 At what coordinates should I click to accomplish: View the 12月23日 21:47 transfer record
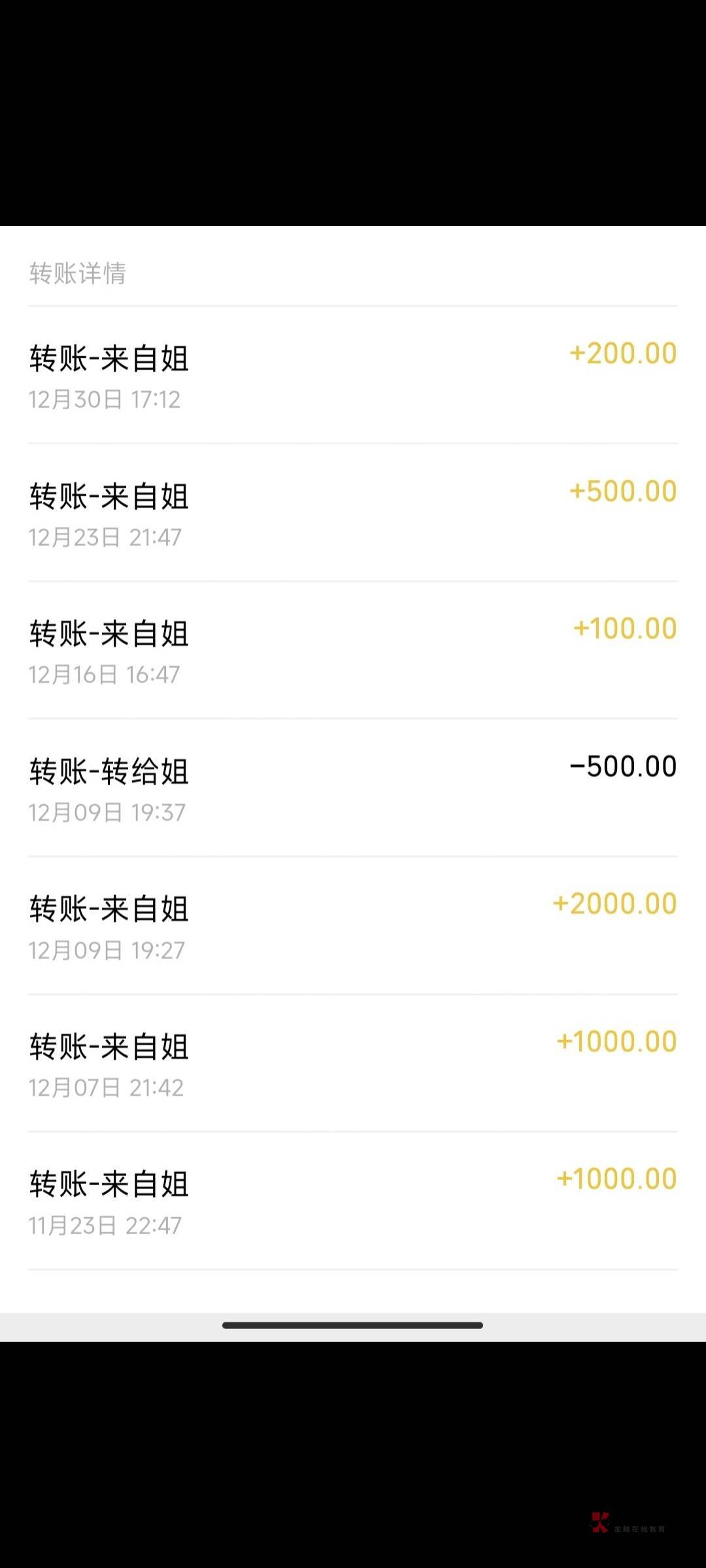tap(353, 514)
